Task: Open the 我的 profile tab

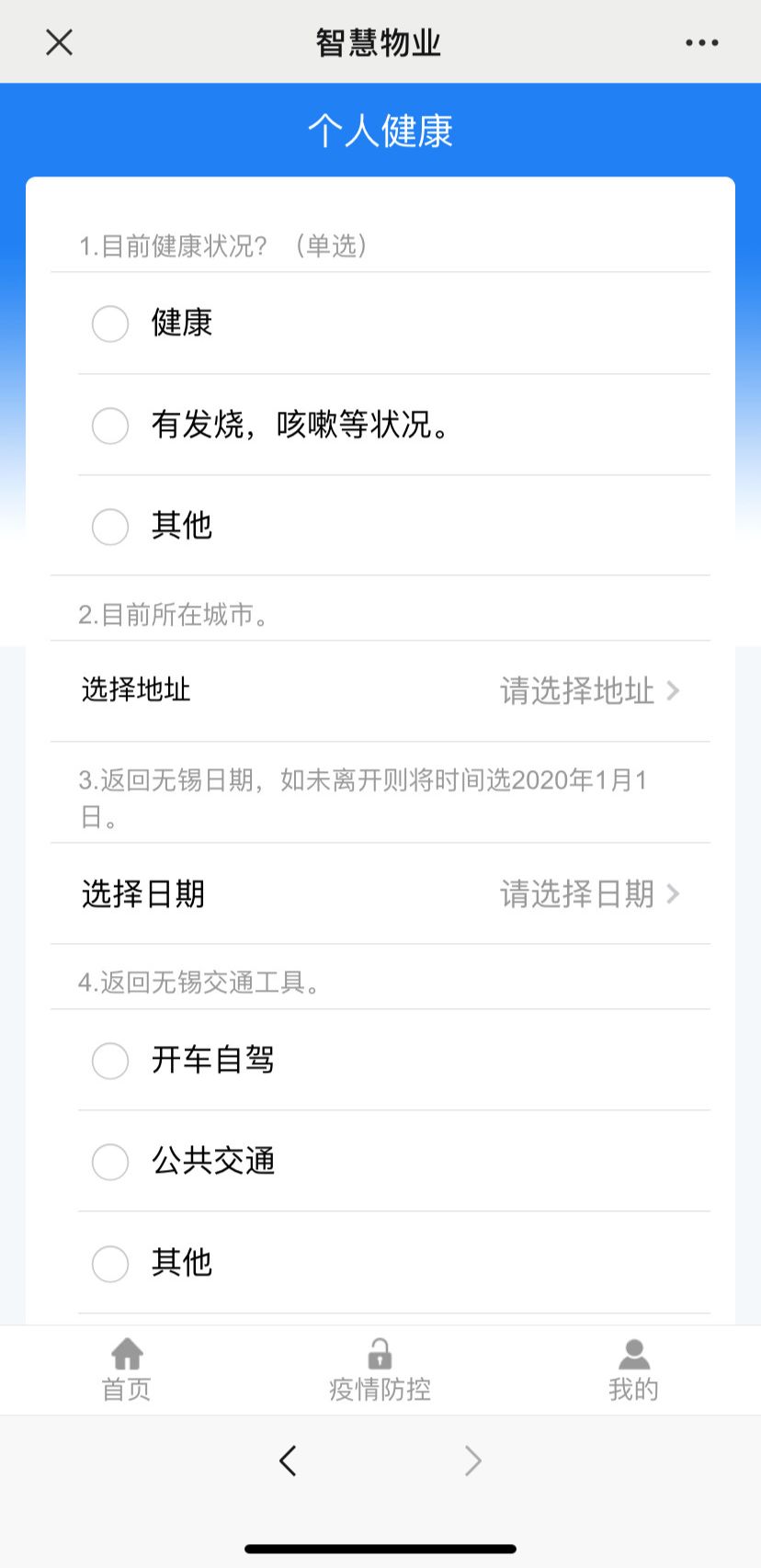Action: click(x=633, y=1369)
